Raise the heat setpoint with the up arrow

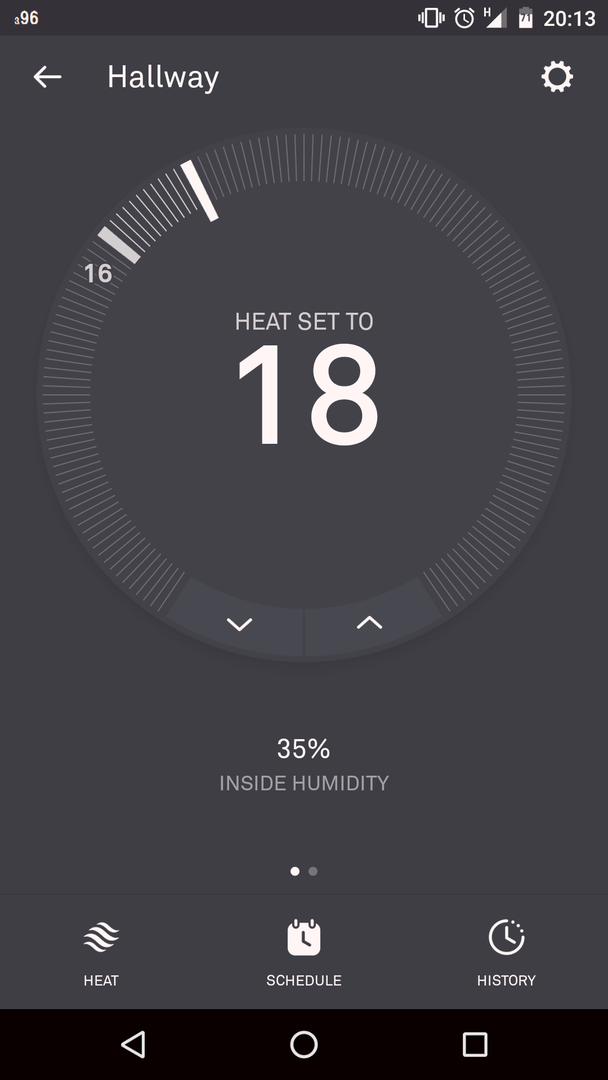point(369,623)
